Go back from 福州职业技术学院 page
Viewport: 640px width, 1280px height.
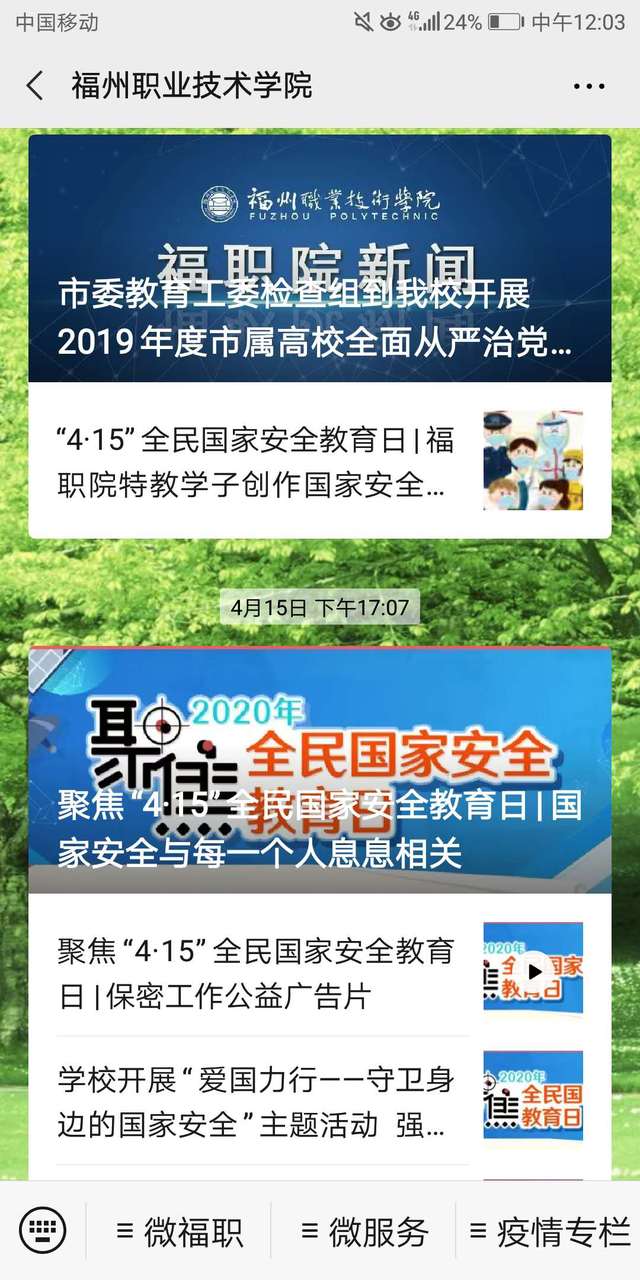35,85
